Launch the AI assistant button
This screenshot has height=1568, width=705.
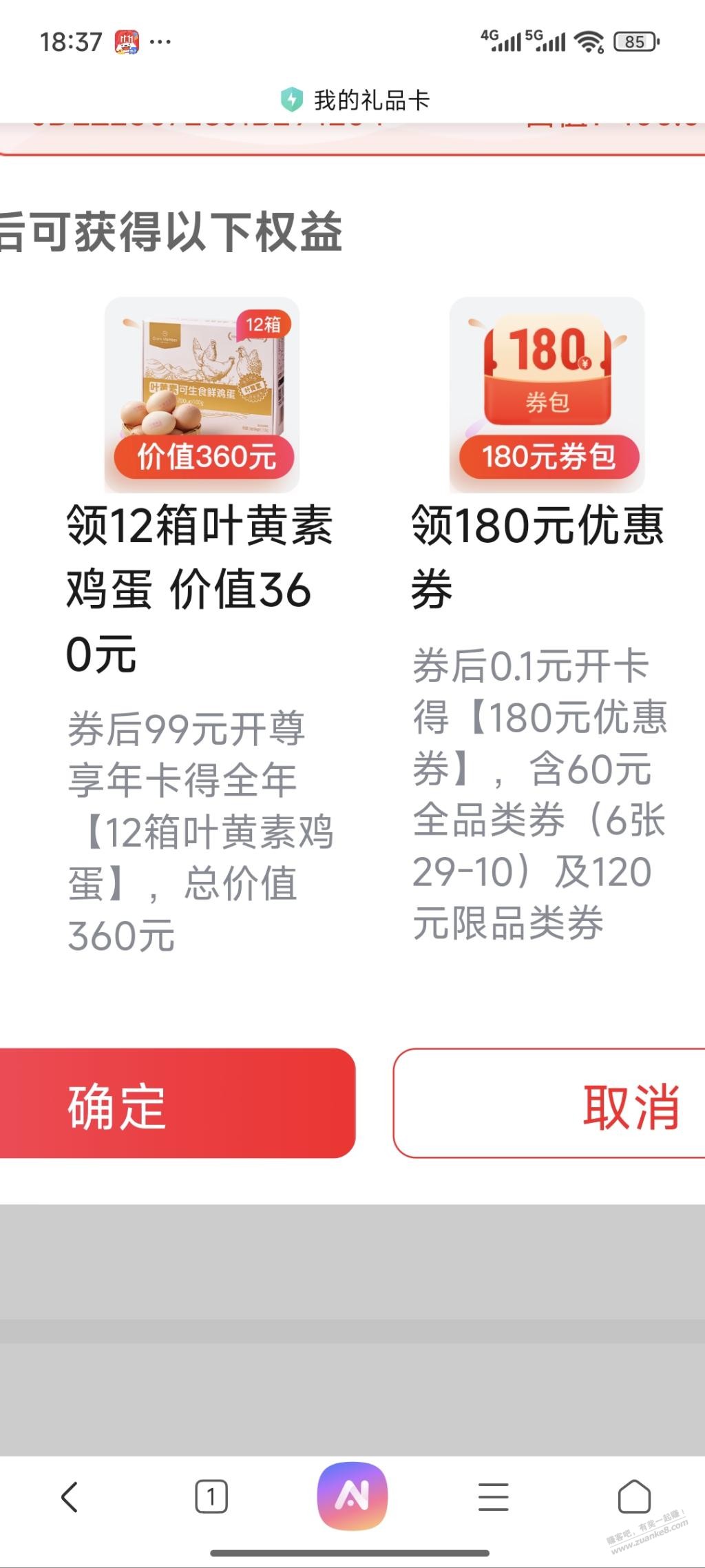click(352, 1495)
